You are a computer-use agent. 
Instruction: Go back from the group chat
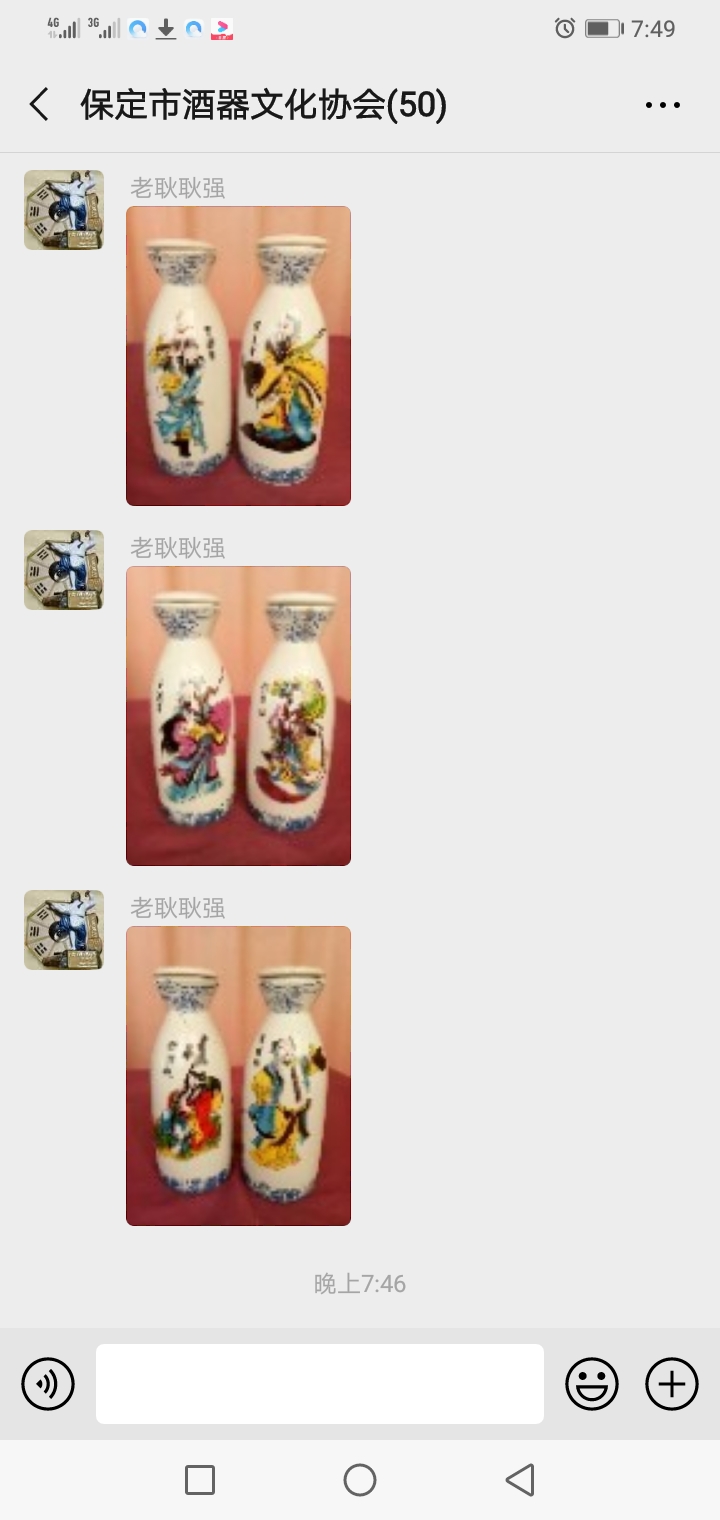point(40,105)
